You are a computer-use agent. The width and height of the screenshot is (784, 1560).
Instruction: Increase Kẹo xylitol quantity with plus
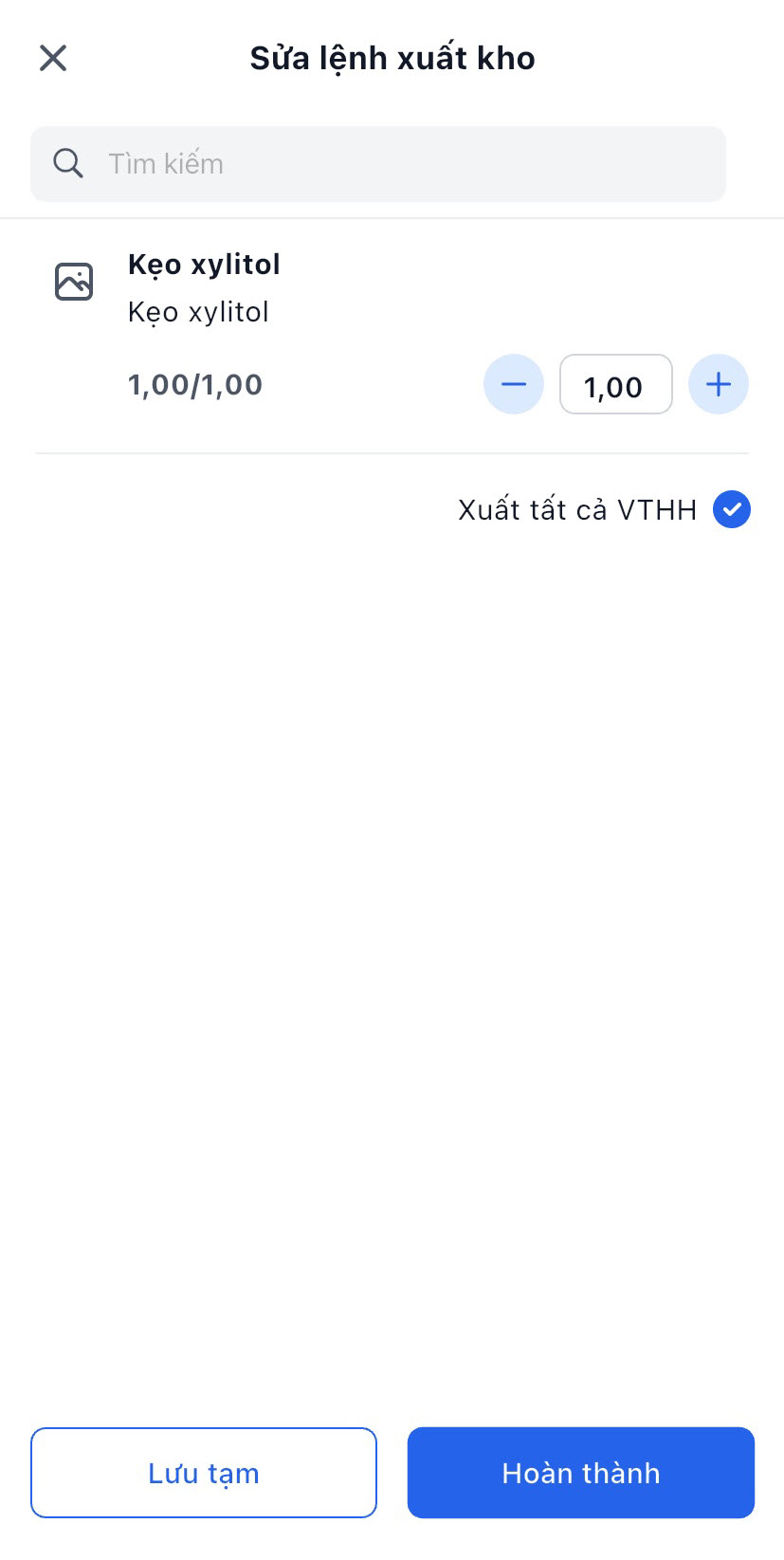[718, 384]
